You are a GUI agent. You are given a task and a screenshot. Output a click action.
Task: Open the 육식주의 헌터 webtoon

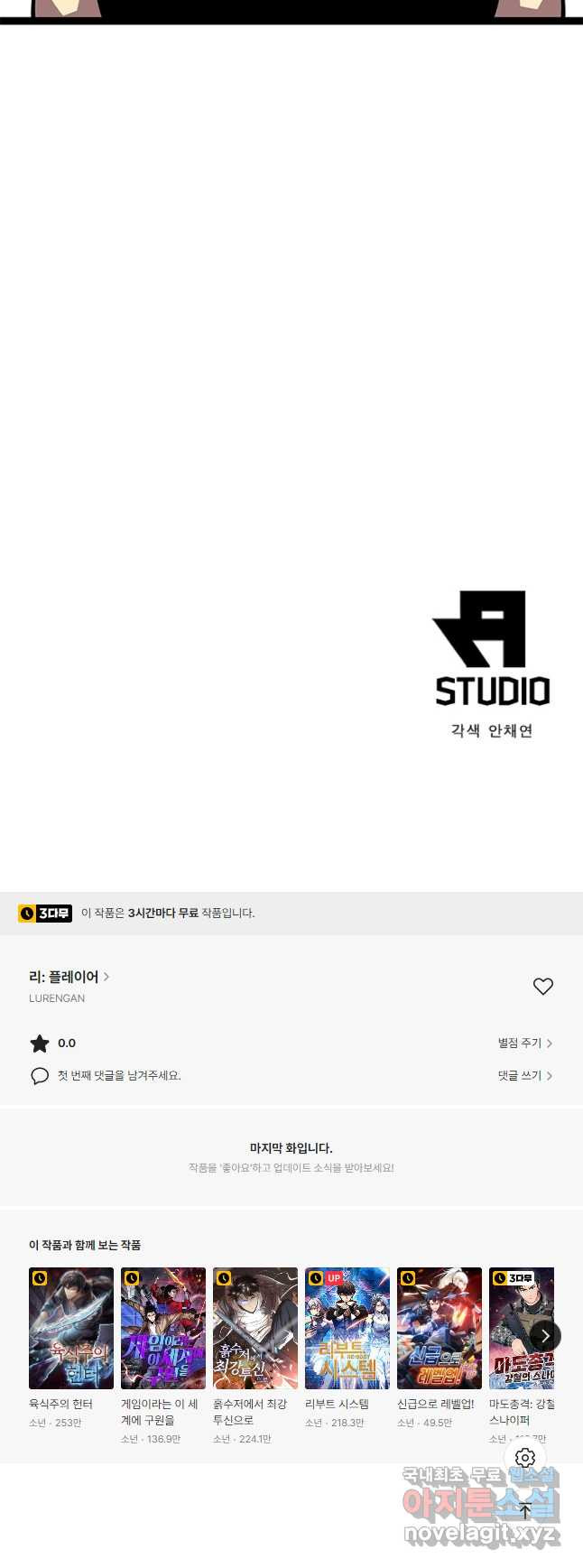click(x=70, y=1328)
